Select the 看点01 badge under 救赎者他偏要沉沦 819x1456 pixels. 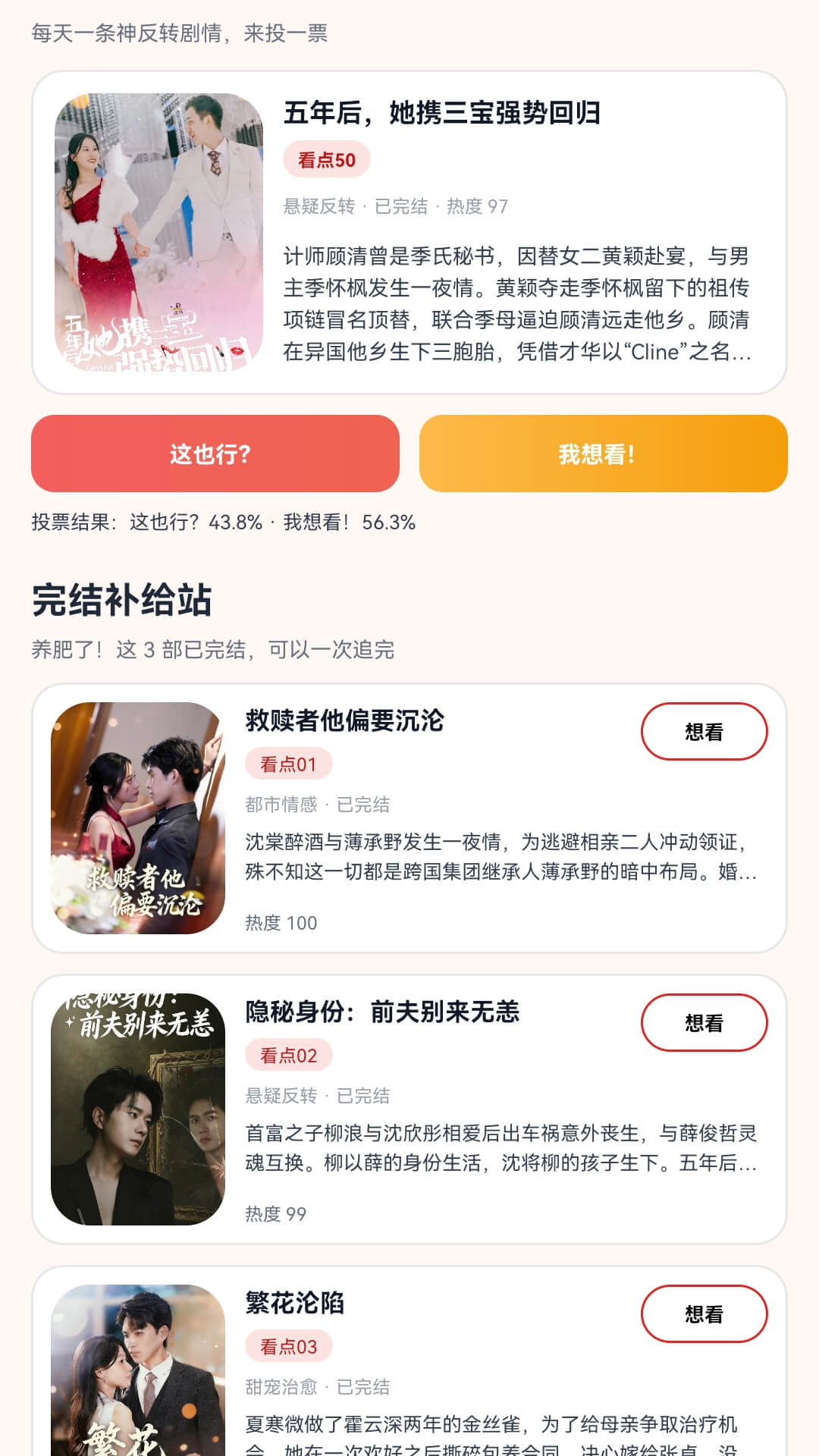[289, 765]
